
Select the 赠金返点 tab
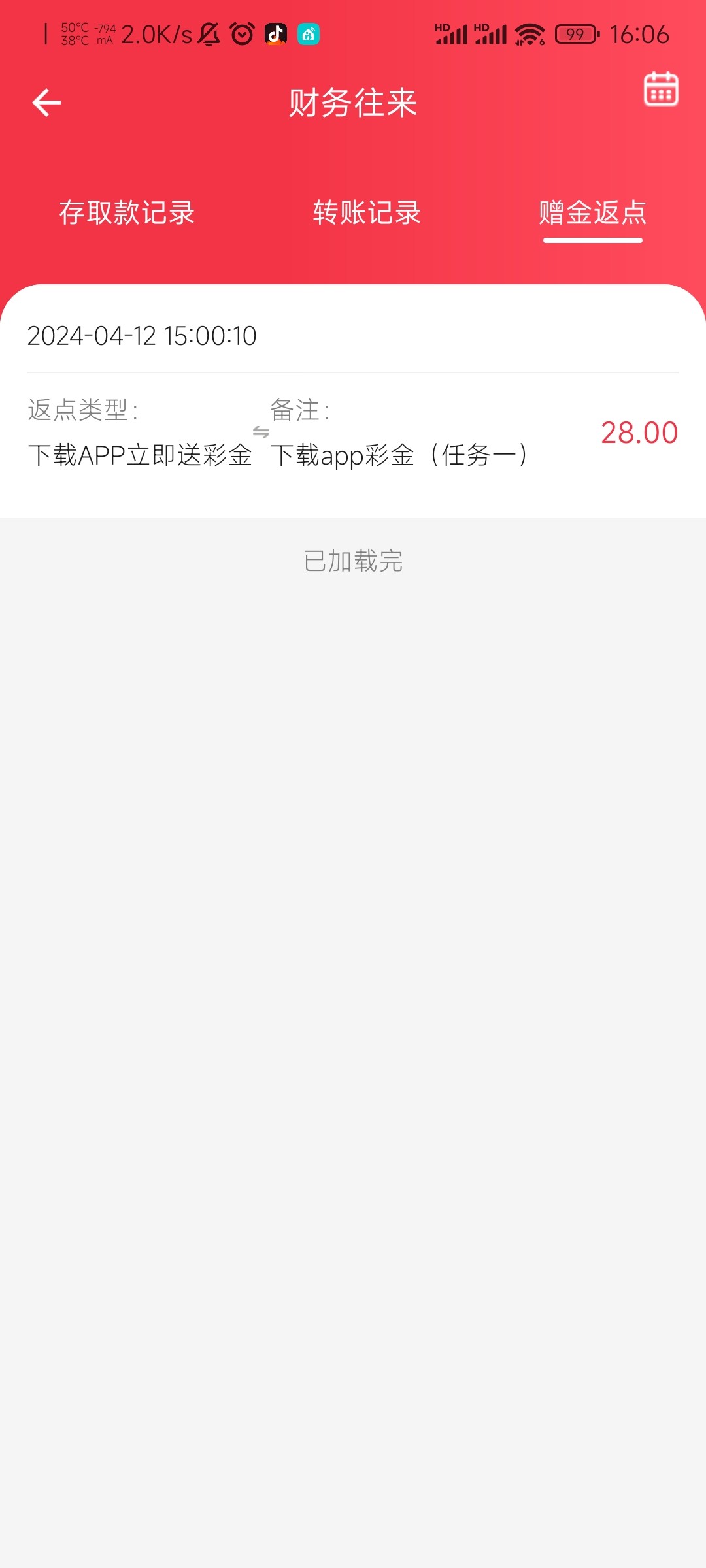pos(592,213)
